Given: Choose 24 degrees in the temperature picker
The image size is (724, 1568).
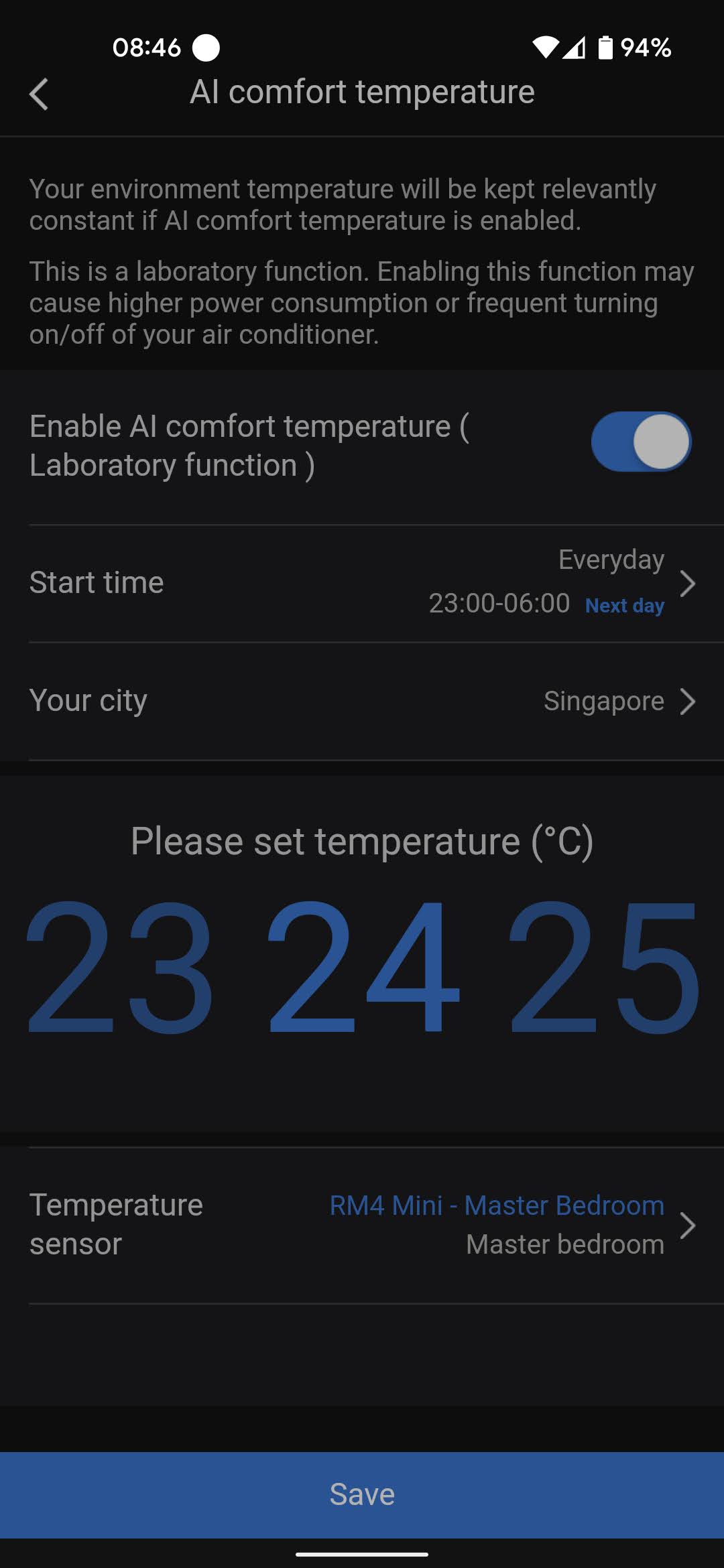Looking at the screenshot, I should point(363,967).
